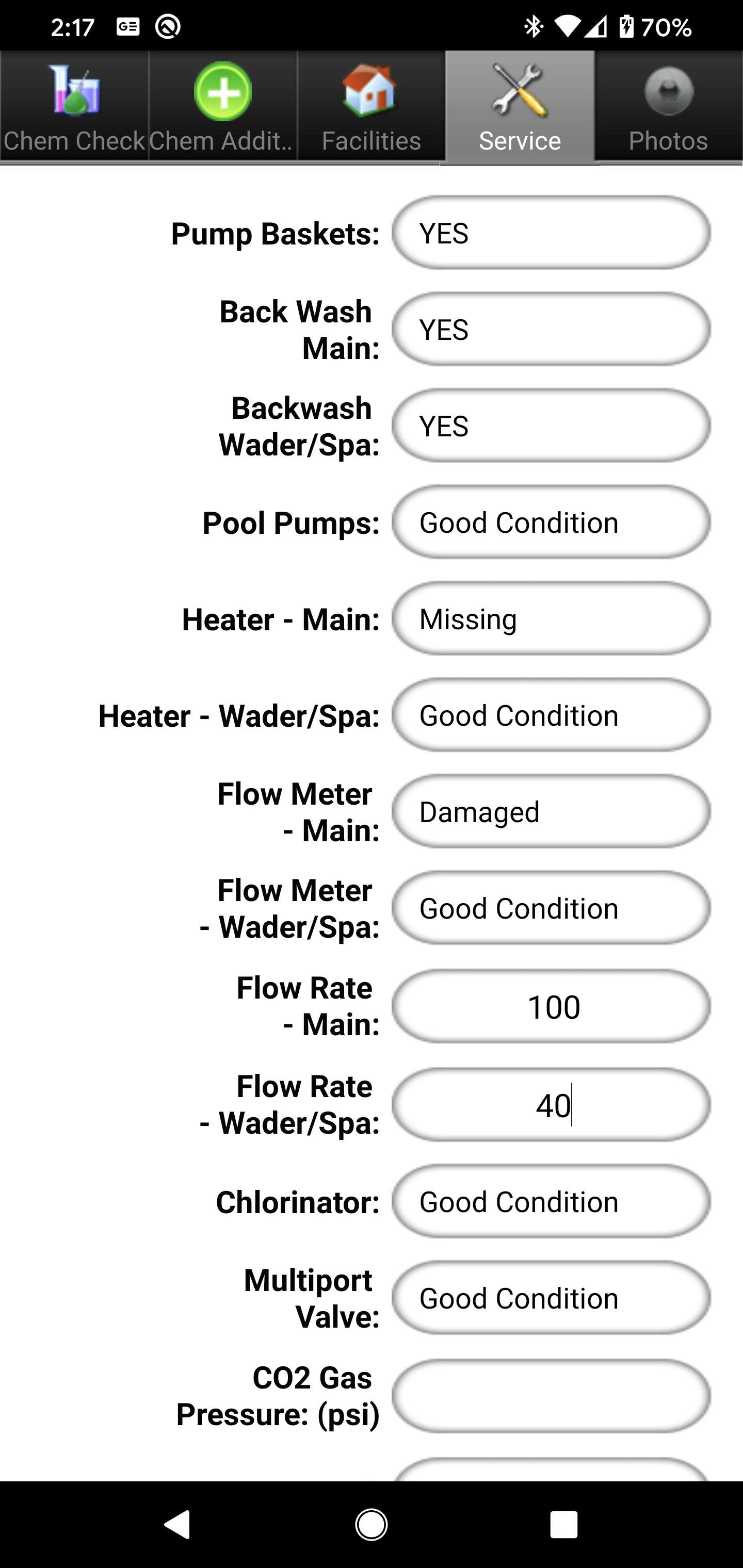Screen dimensions: 743x1568
Task: Edit the Flow Meter - Main condition
Action: coord(551,811)
